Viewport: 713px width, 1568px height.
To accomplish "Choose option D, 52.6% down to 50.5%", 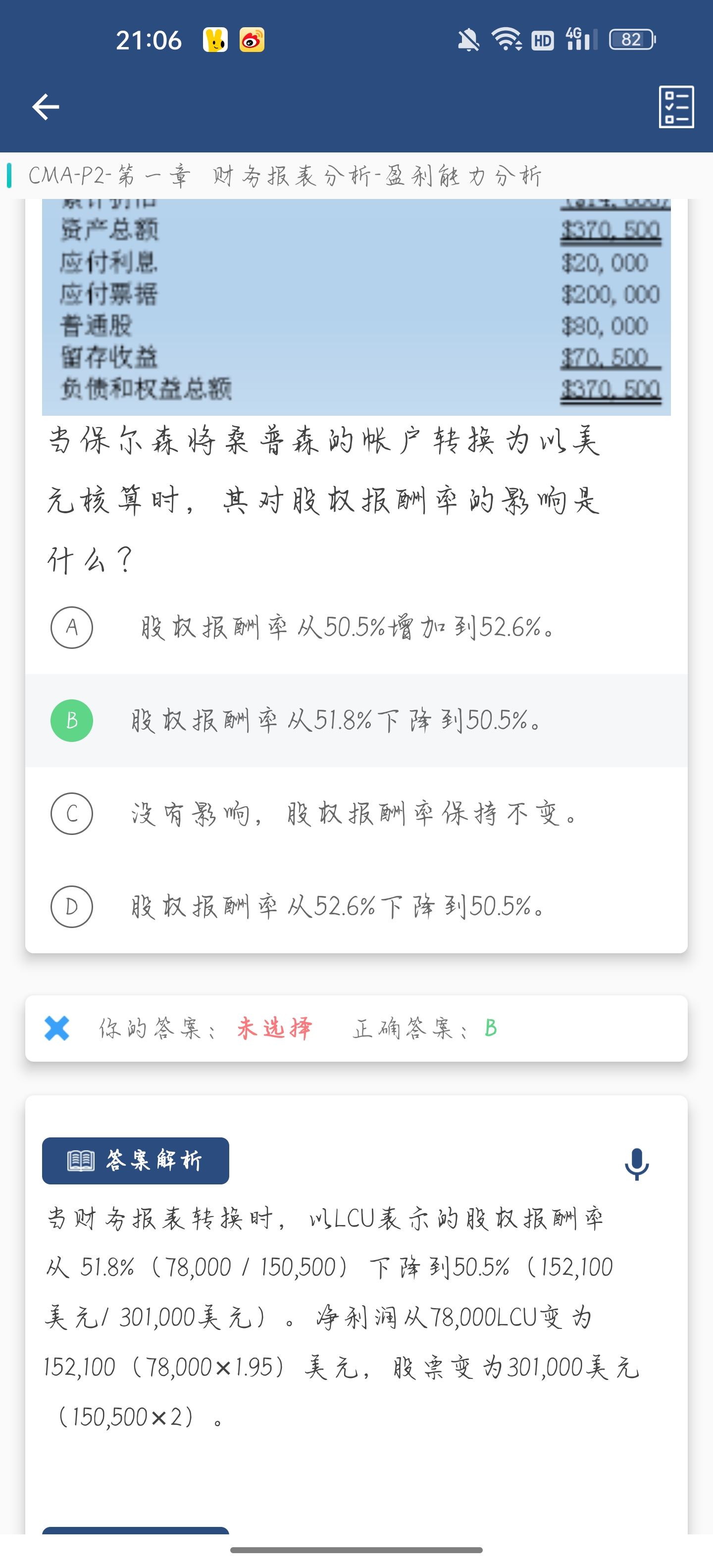I will [x=356, y=907].
